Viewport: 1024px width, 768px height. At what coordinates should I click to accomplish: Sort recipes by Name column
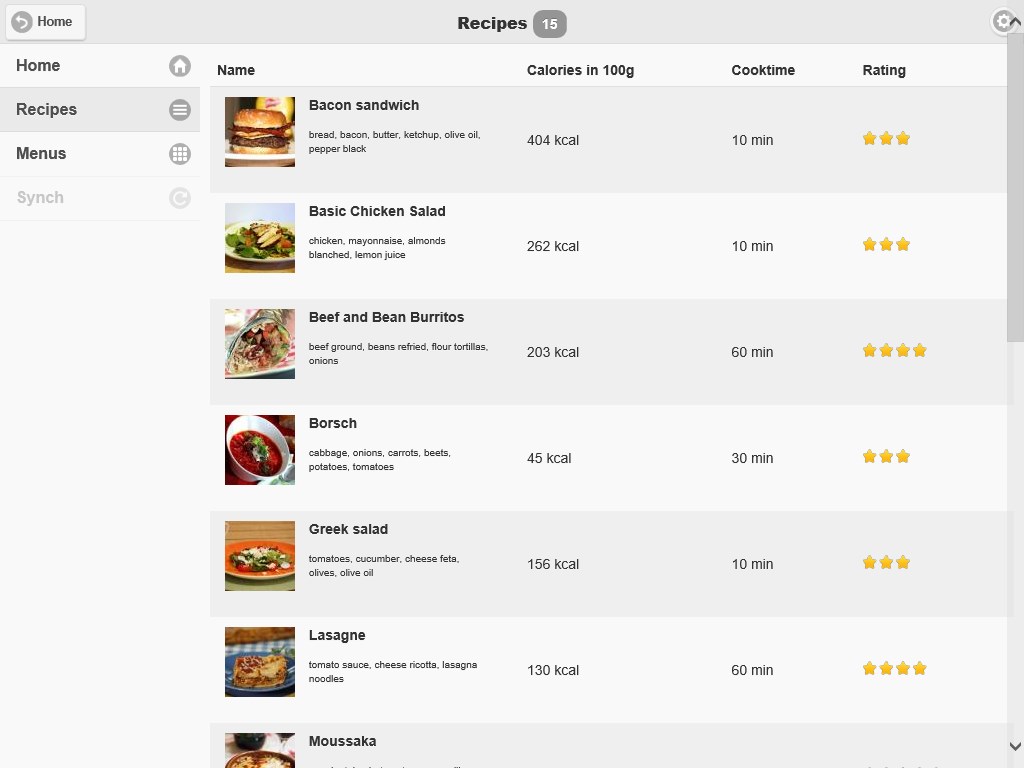tap(236, 71)
